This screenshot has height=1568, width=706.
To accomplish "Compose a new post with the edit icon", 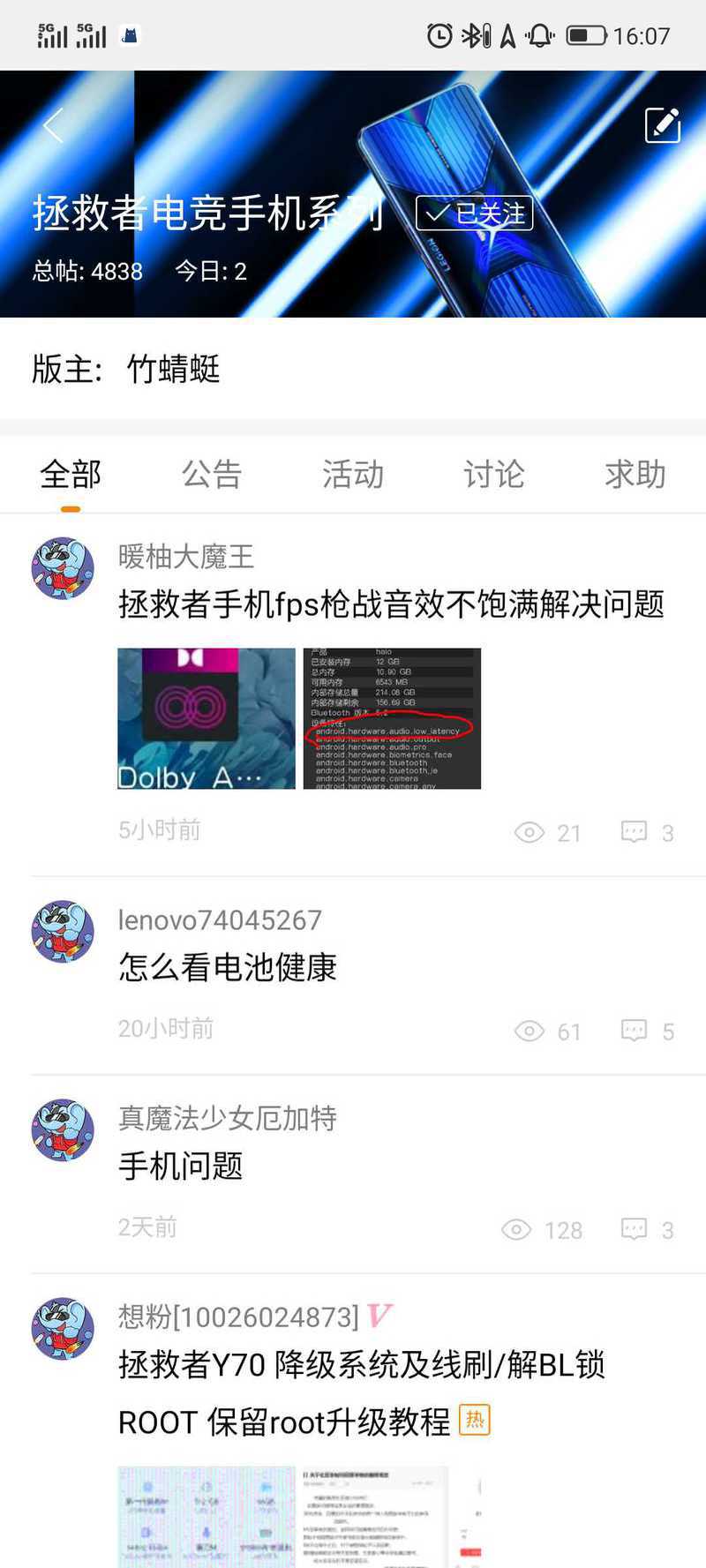I will click(662, 125).
